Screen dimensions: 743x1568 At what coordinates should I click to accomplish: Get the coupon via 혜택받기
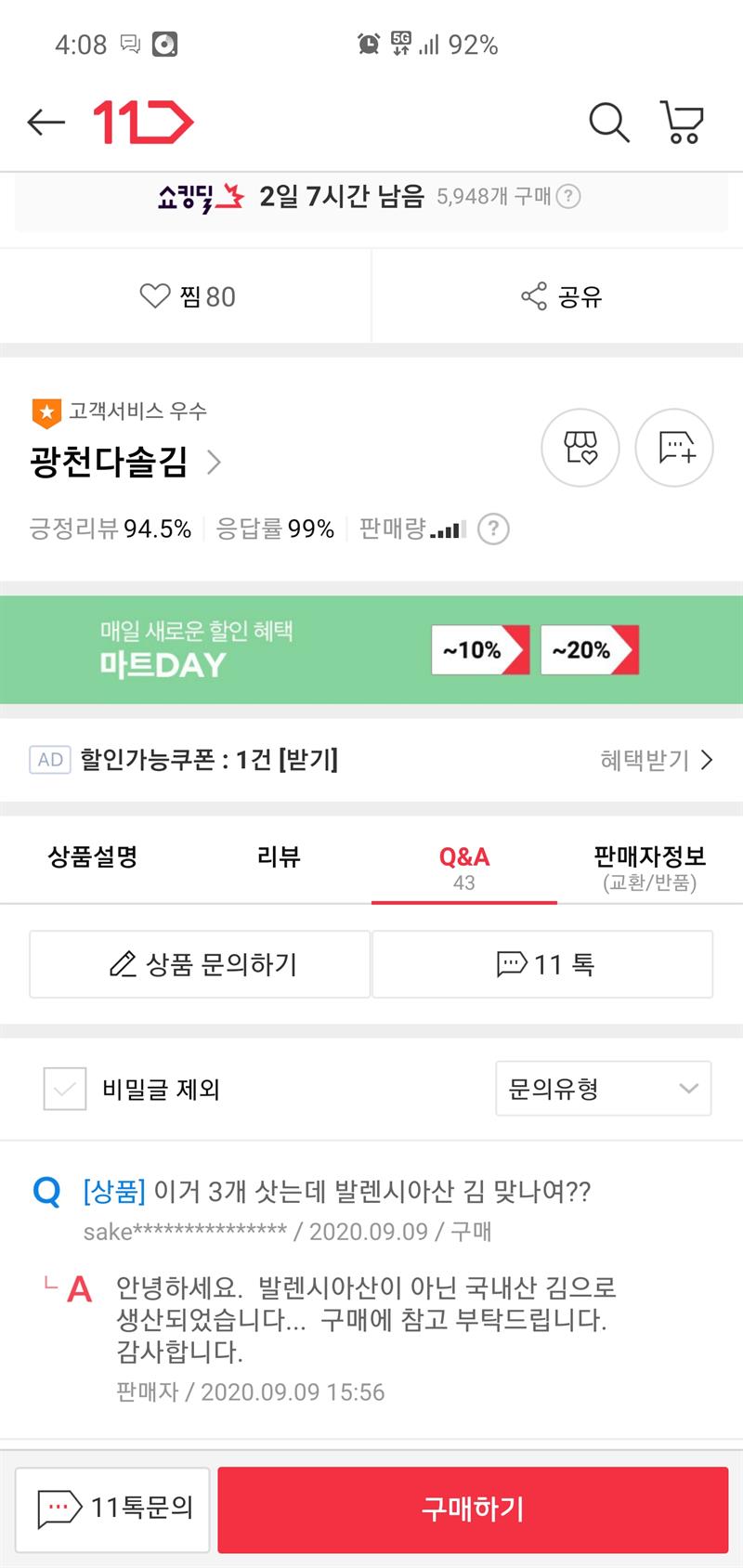(656, 760)
